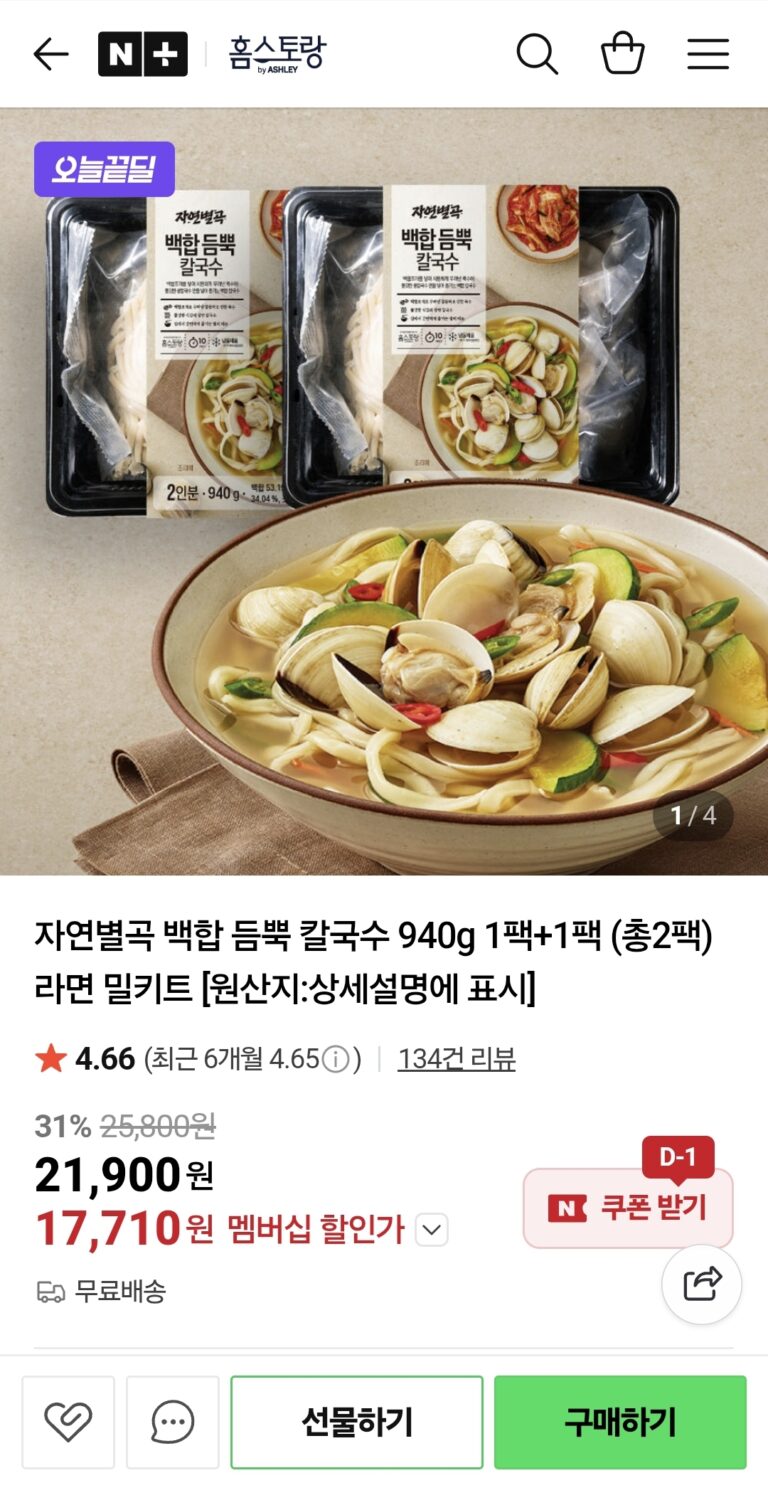The height and width of the screenshot is (1500, 768).
Task: Open the 134건 리뷰 link
Action: [456, 1059]
